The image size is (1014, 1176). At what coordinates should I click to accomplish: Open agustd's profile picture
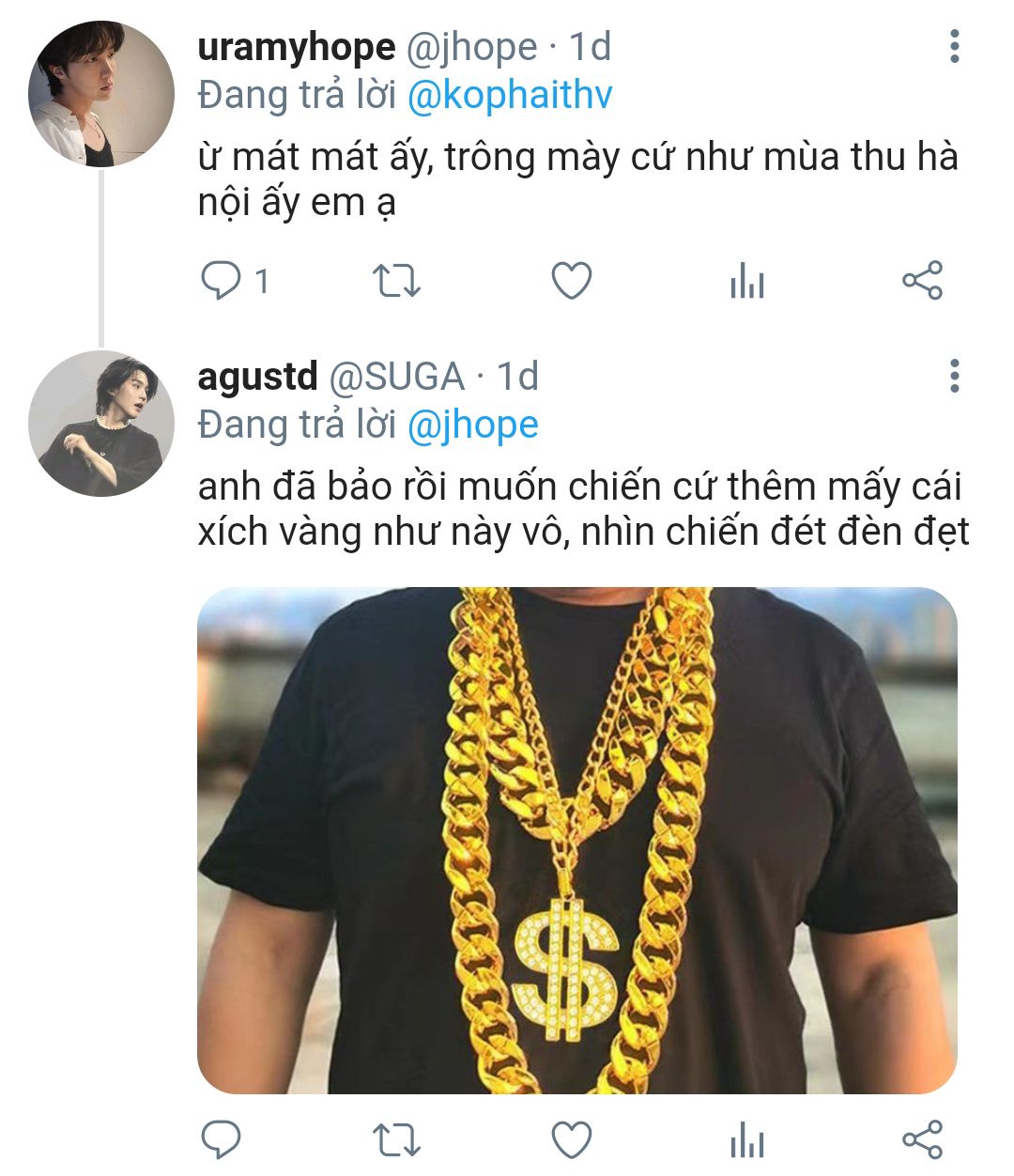(101, 424)
